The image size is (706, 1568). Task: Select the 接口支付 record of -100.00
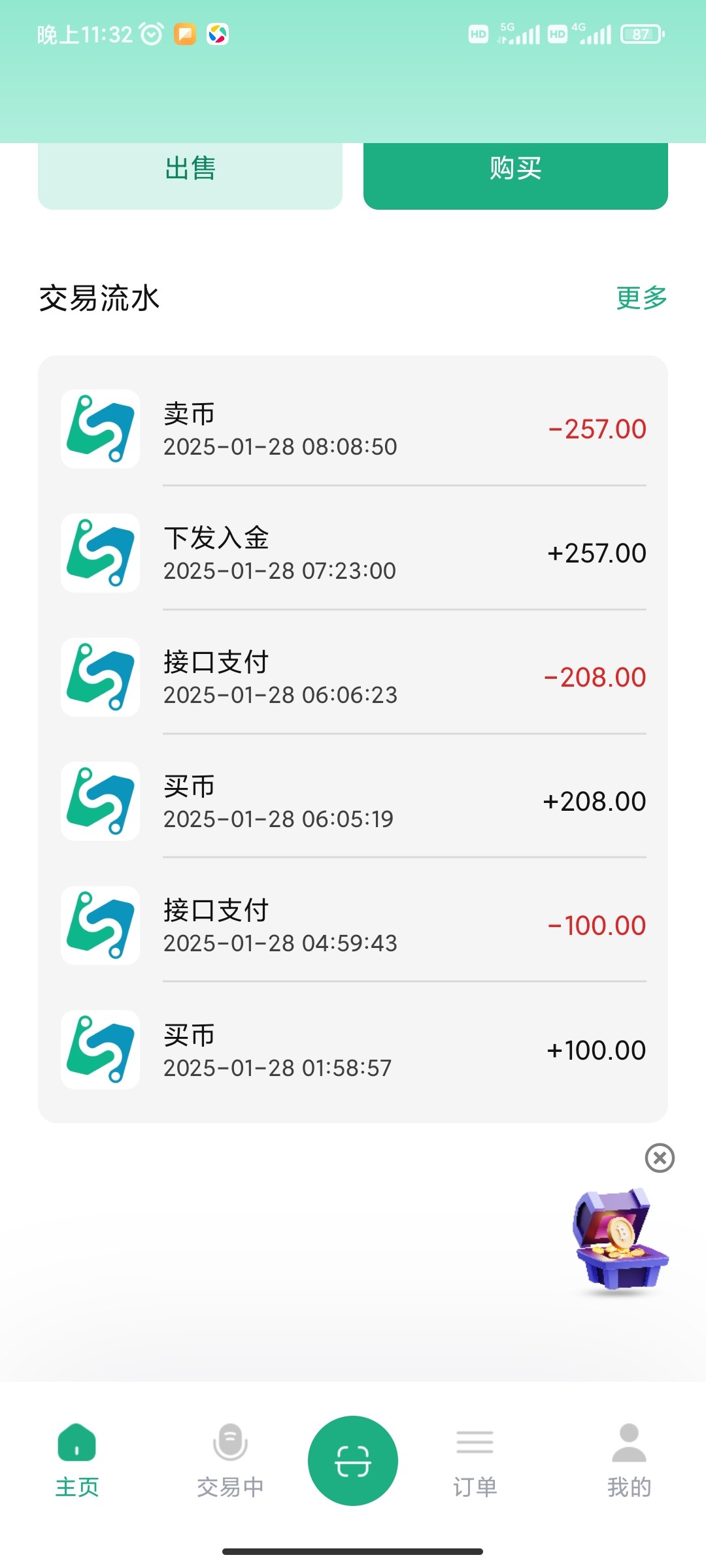[353, 926]
